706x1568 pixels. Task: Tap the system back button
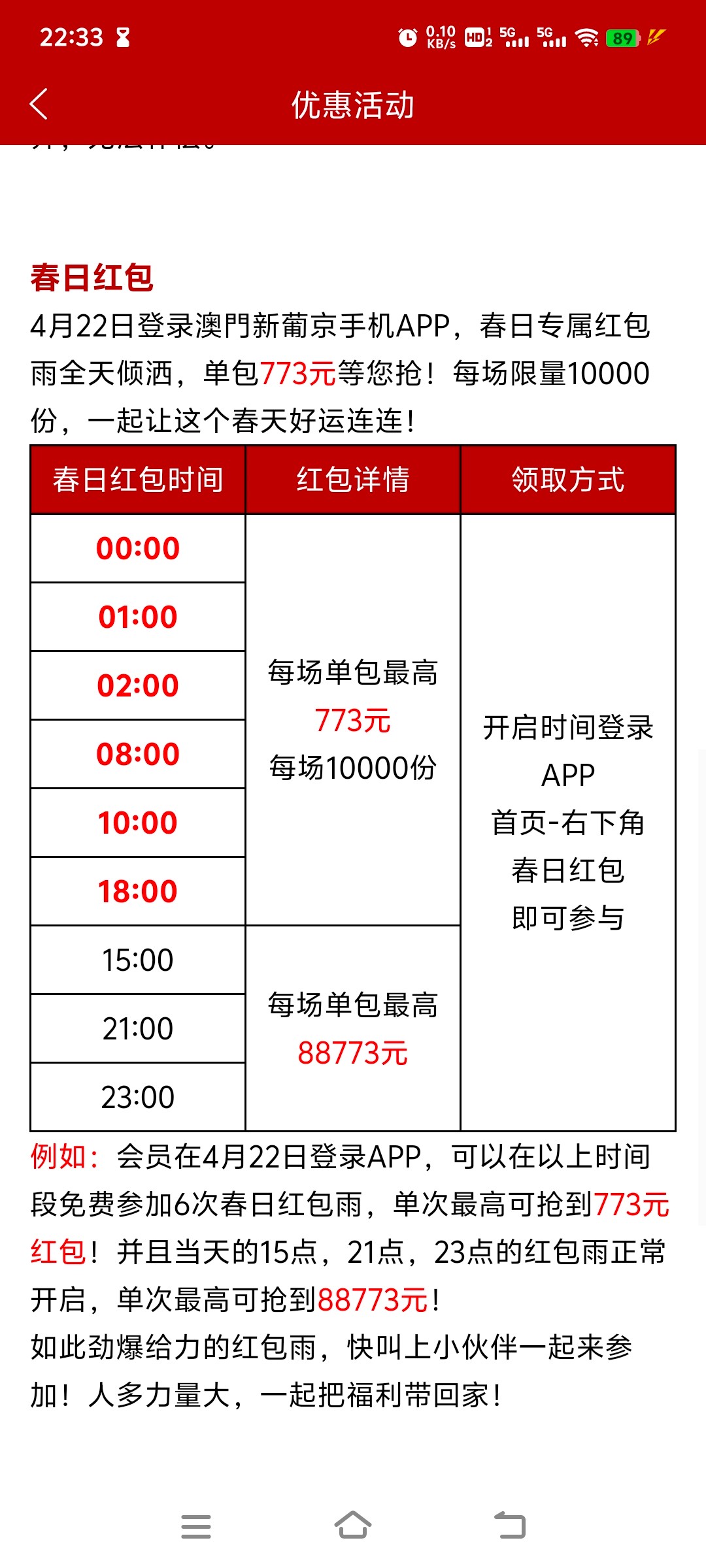coord(510,1526)
